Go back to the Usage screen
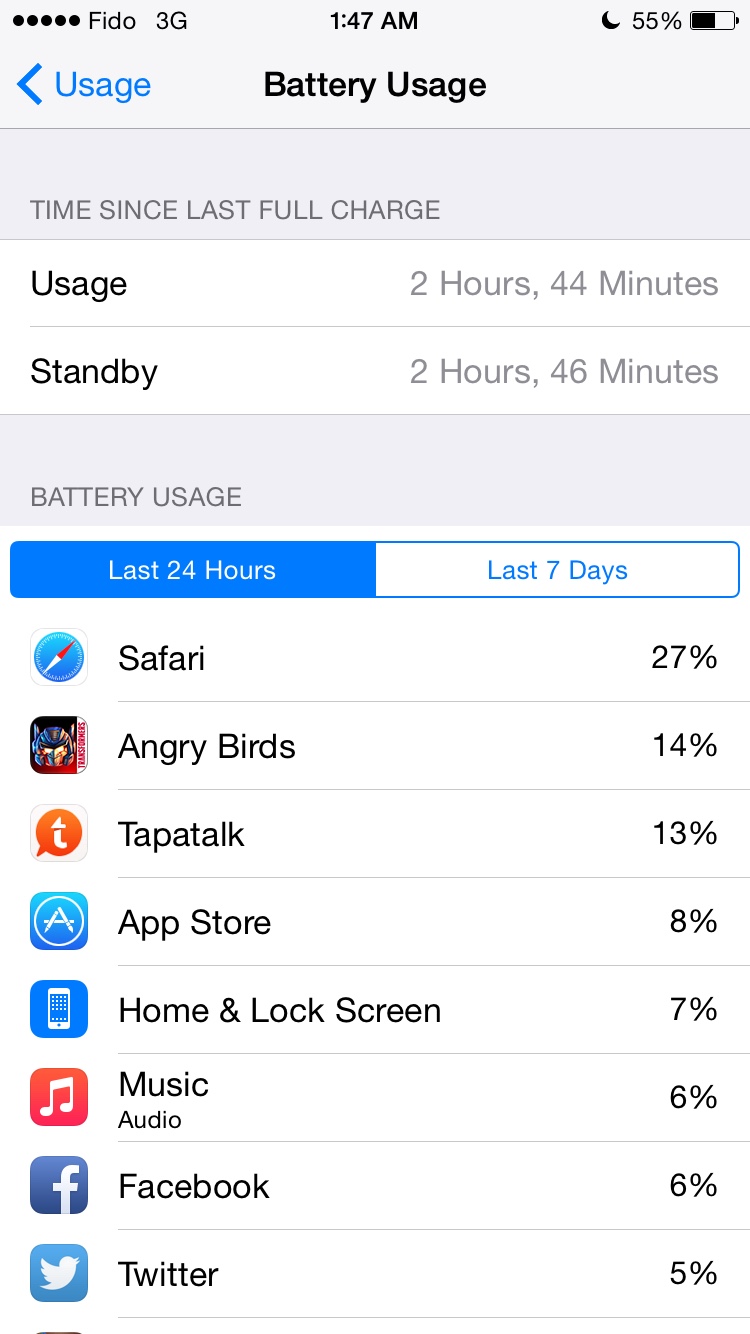Screen dimensions: 750x1334 coord(84,85)
